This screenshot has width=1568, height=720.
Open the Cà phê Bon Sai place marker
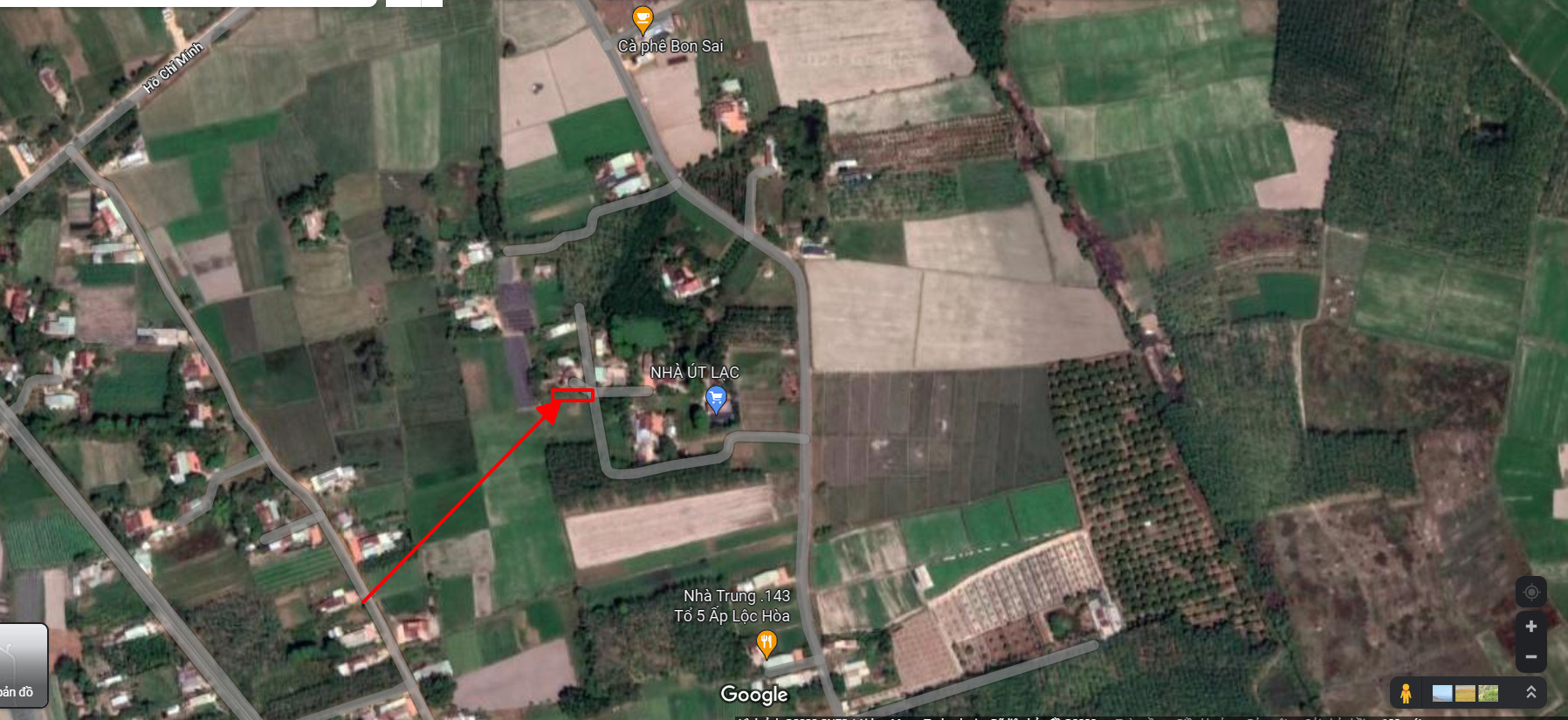point(643,18)
